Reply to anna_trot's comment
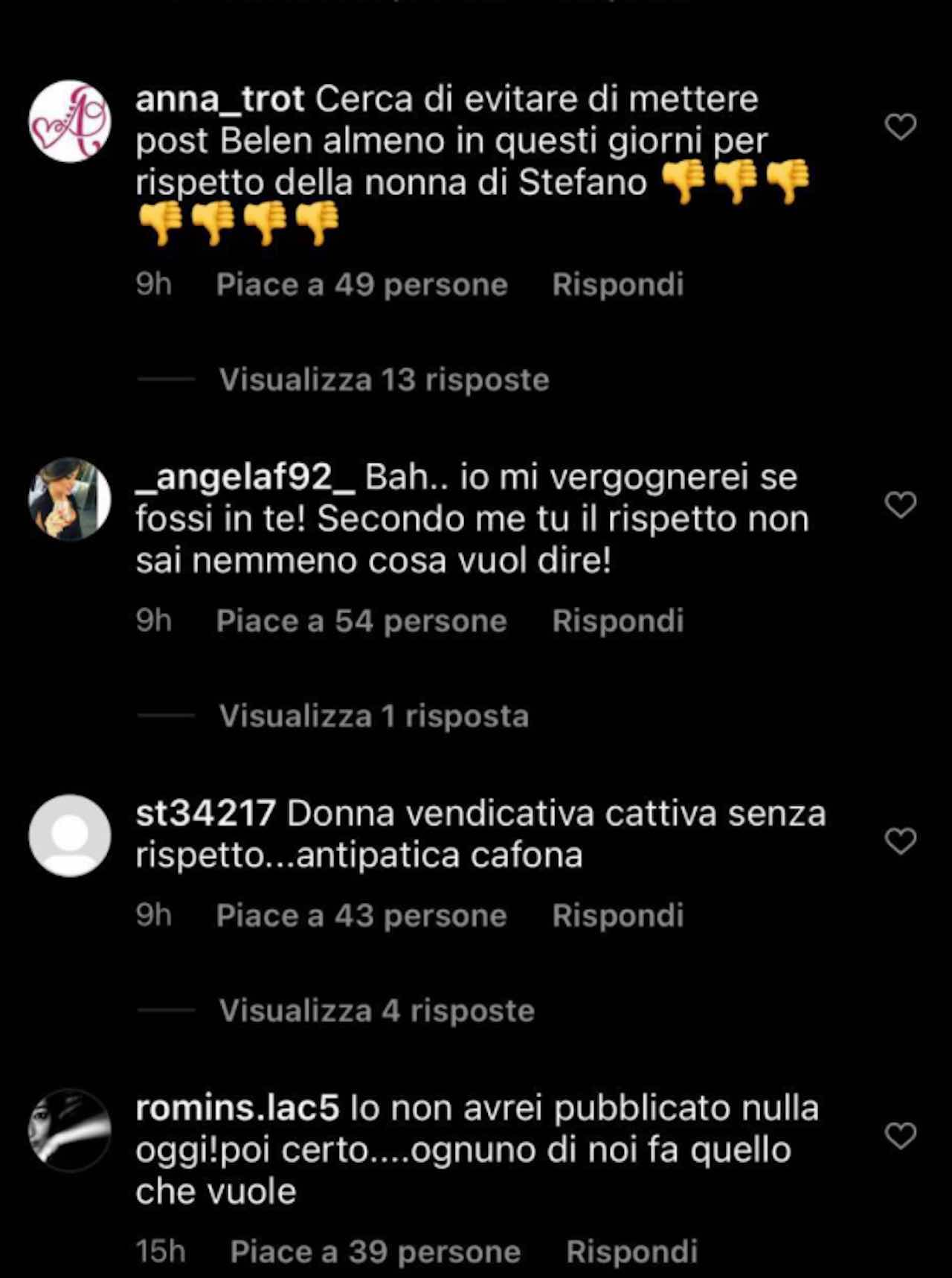The width and height of the screenshot is (952, 1278). point(617,285)
